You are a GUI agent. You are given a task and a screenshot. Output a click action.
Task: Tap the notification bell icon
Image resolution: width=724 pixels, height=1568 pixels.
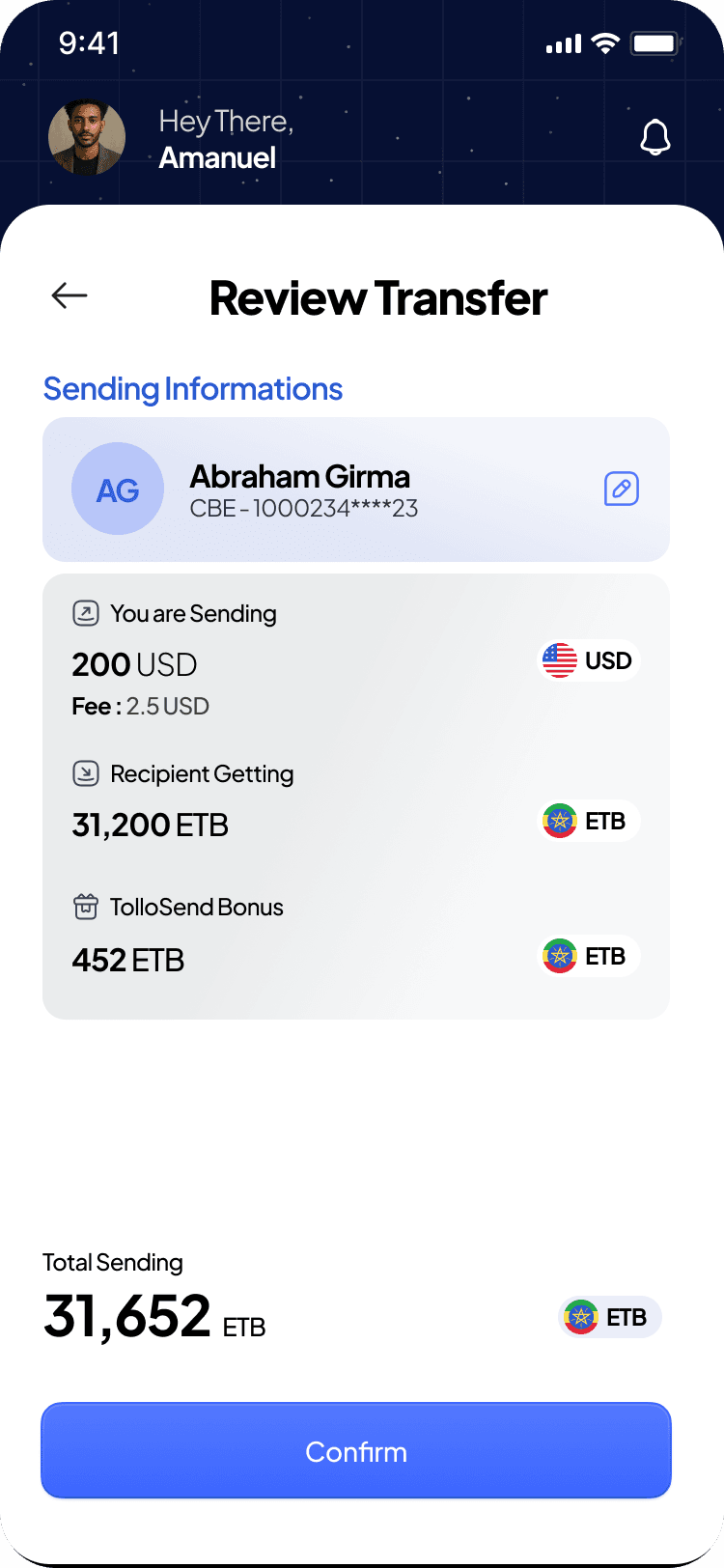[x=654, y=136]
